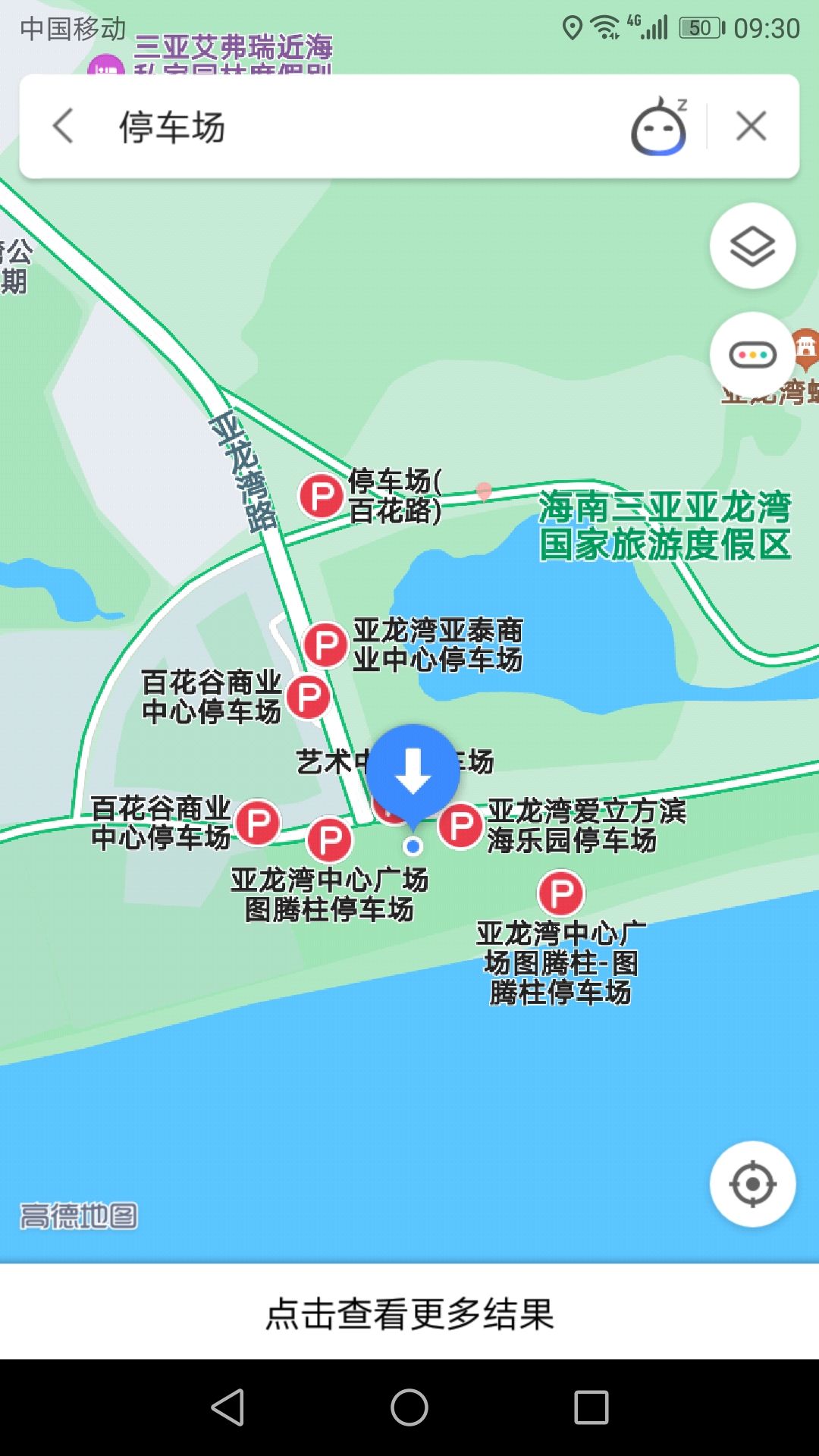Screen dimensions: 819x1456
Task: Select the 停车场(百花路) parking marker
Action: point(322,497)
